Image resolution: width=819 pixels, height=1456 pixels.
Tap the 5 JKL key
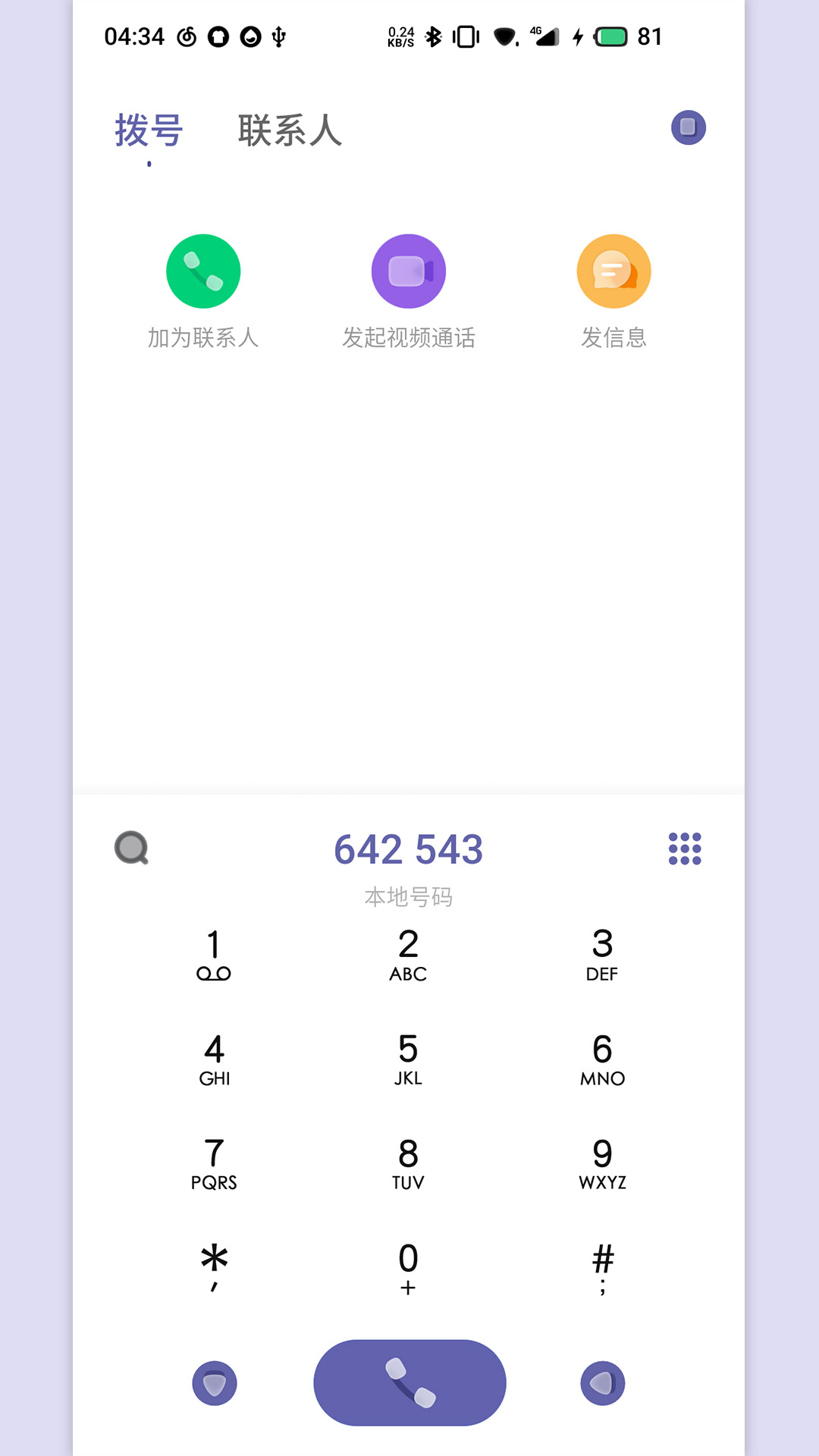(x=408, y=1059)
